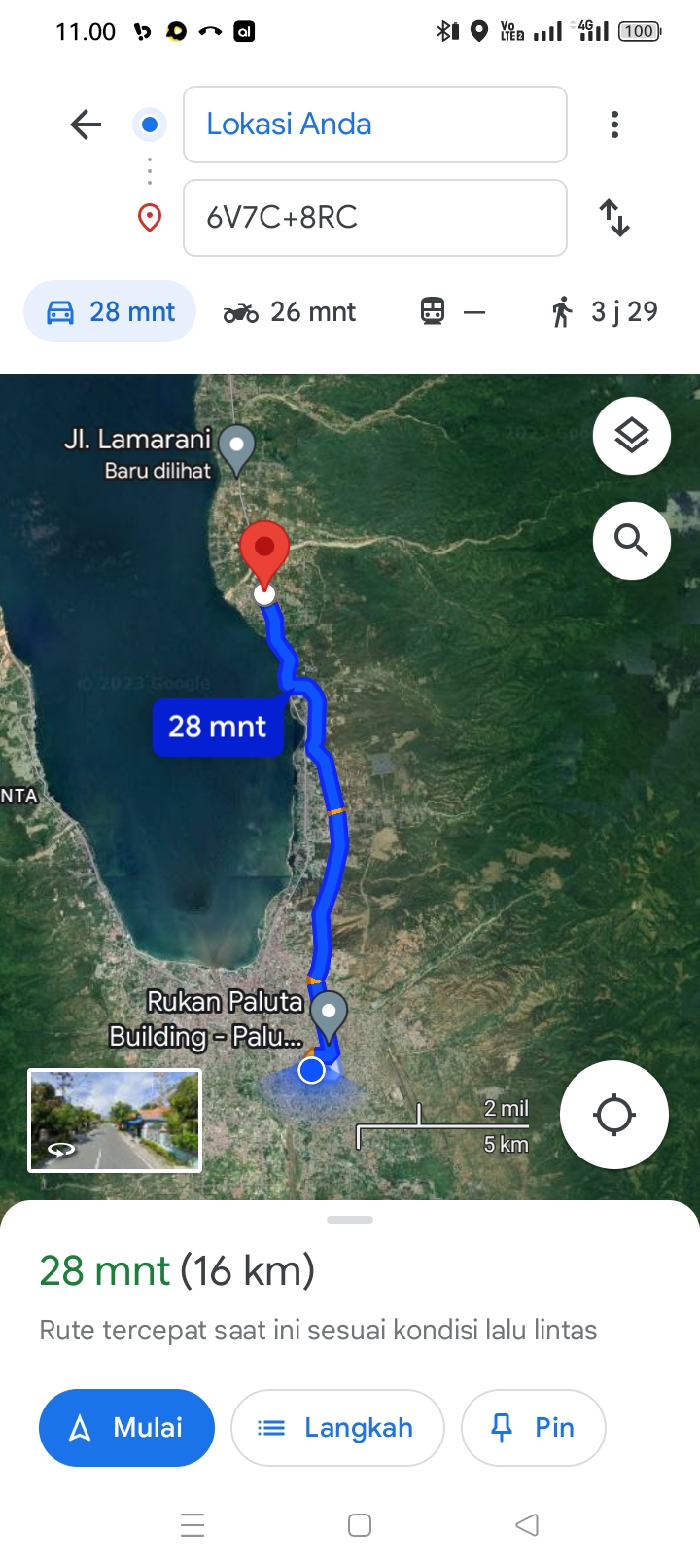Go back using the top arrow
The height and width of the screenshot is (1568, 700).
[86, 125]
